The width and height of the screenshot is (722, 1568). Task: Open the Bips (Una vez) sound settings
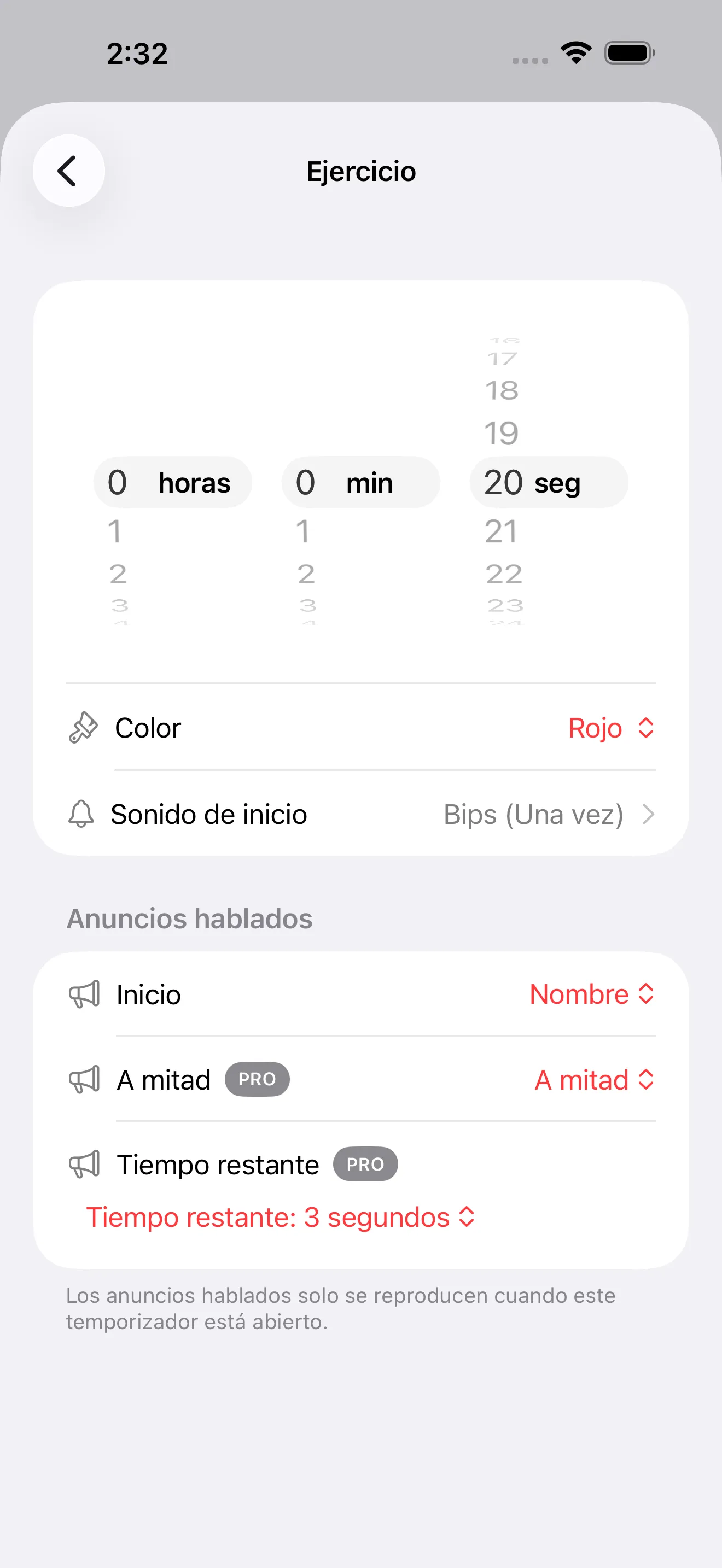click(545, 814)
